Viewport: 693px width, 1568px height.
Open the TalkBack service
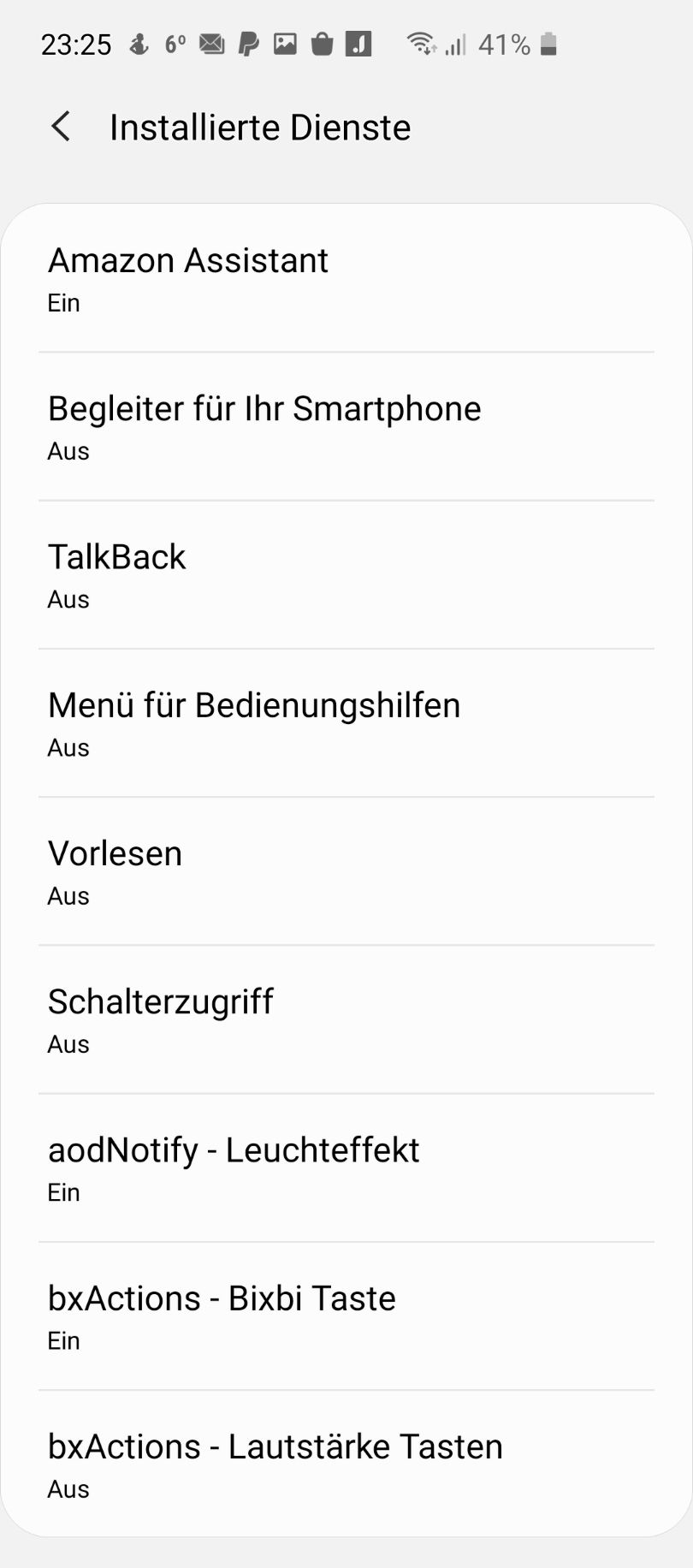pos(346,575)
